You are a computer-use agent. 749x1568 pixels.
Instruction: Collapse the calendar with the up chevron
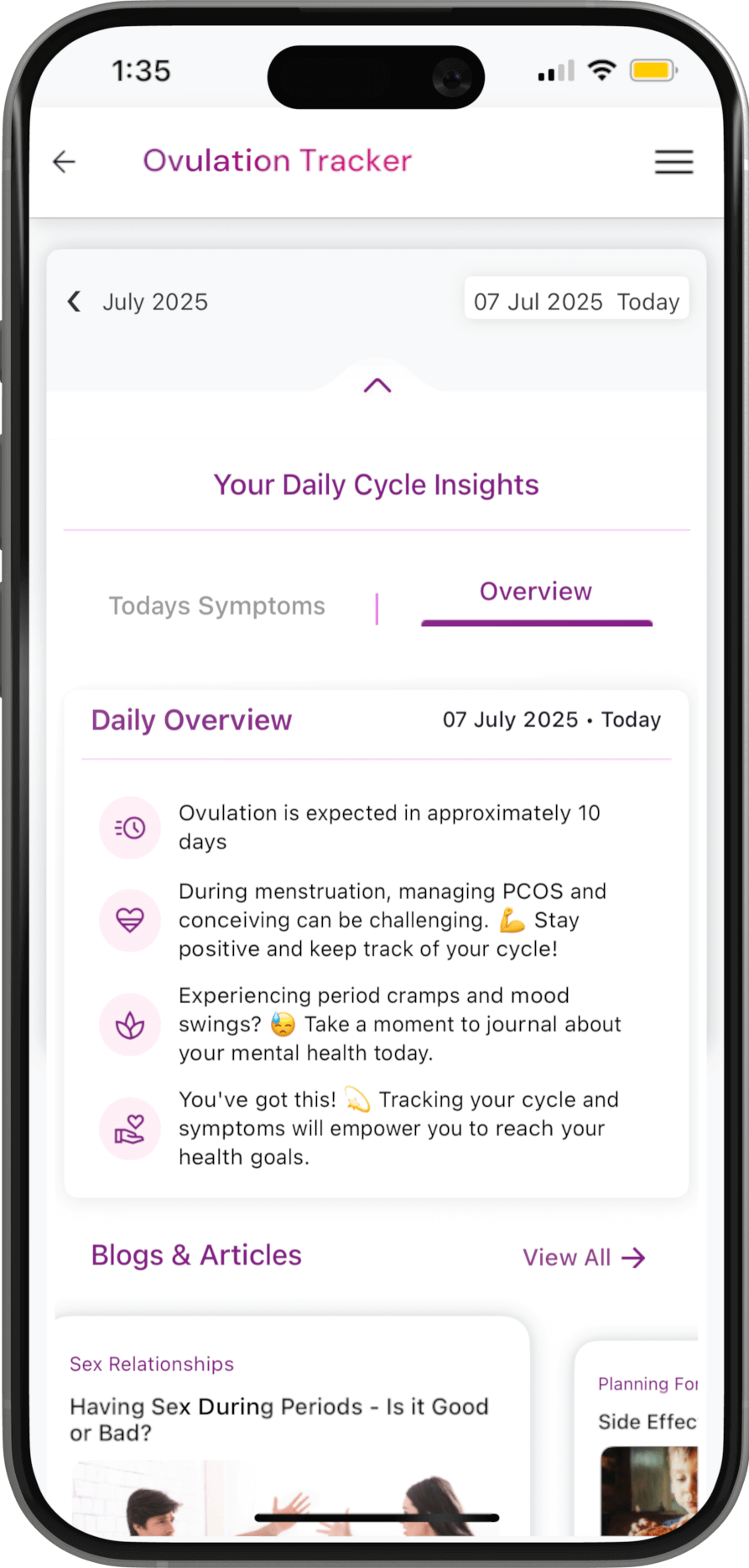377,385
